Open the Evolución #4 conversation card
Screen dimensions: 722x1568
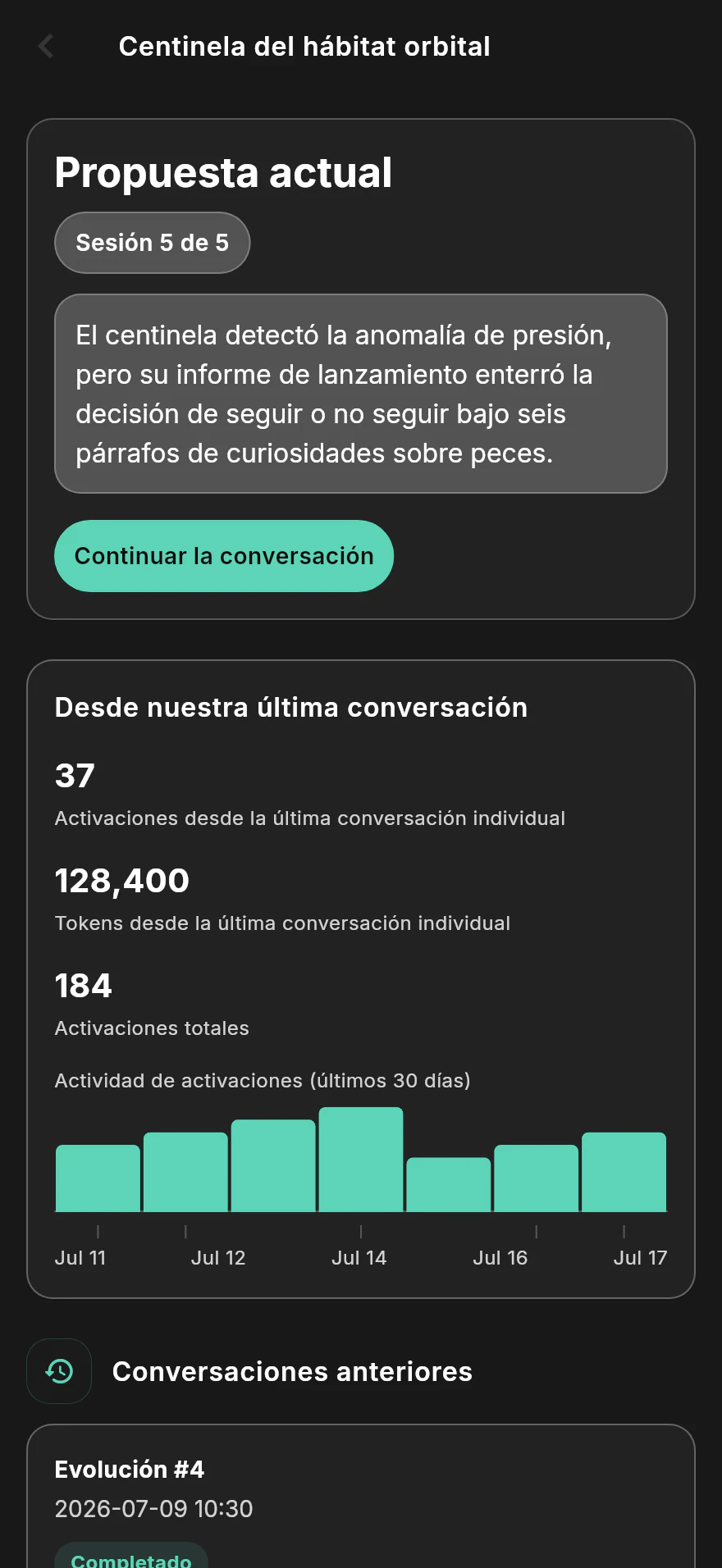[x=361, y=1497]
